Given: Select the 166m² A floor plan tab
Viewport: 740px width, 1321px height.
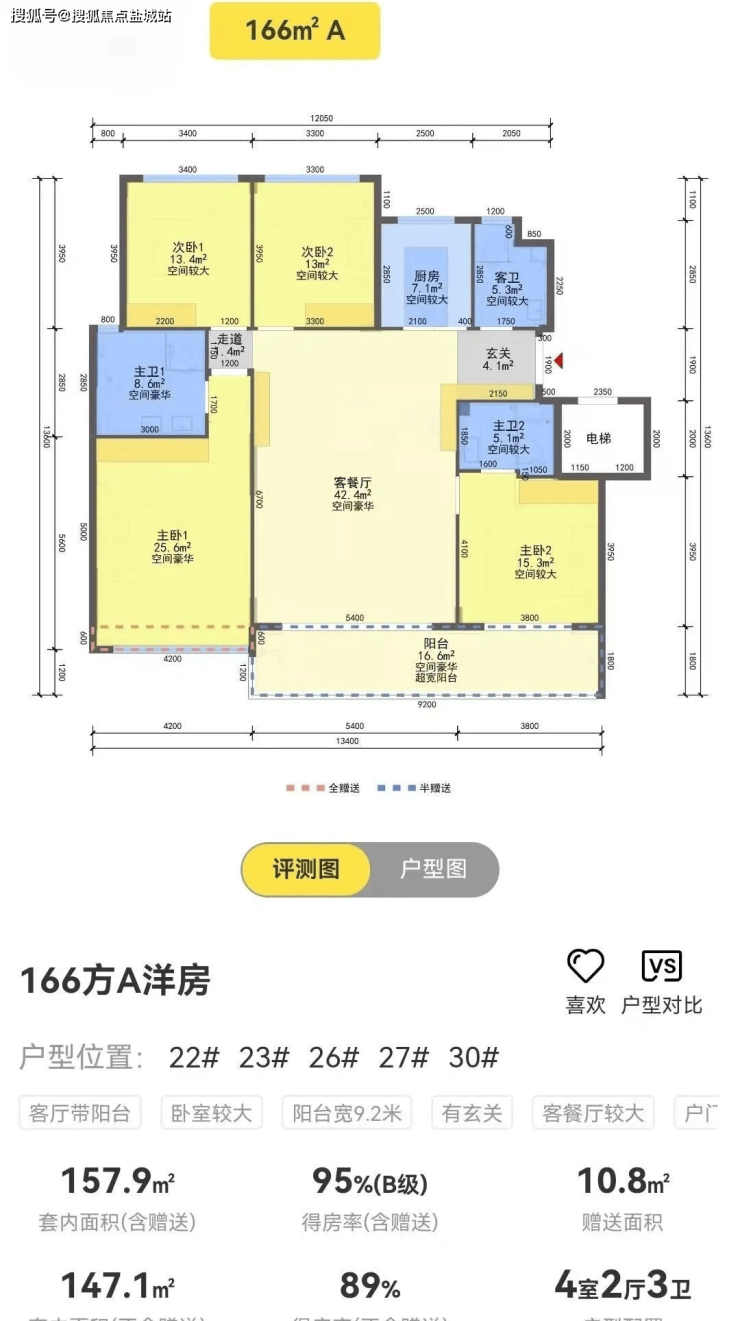Looking at the screenshot, I should 294,31.
